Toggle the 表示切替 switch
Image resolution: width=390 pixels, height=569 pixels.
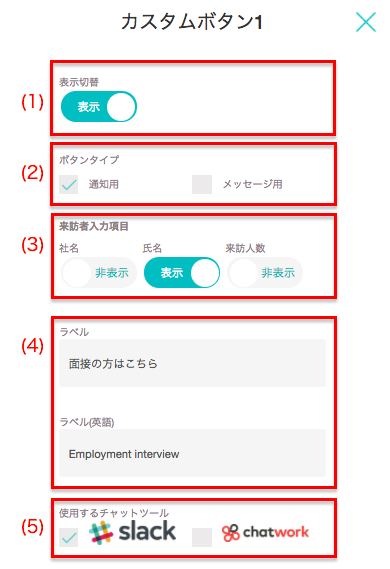coord(99,107)
